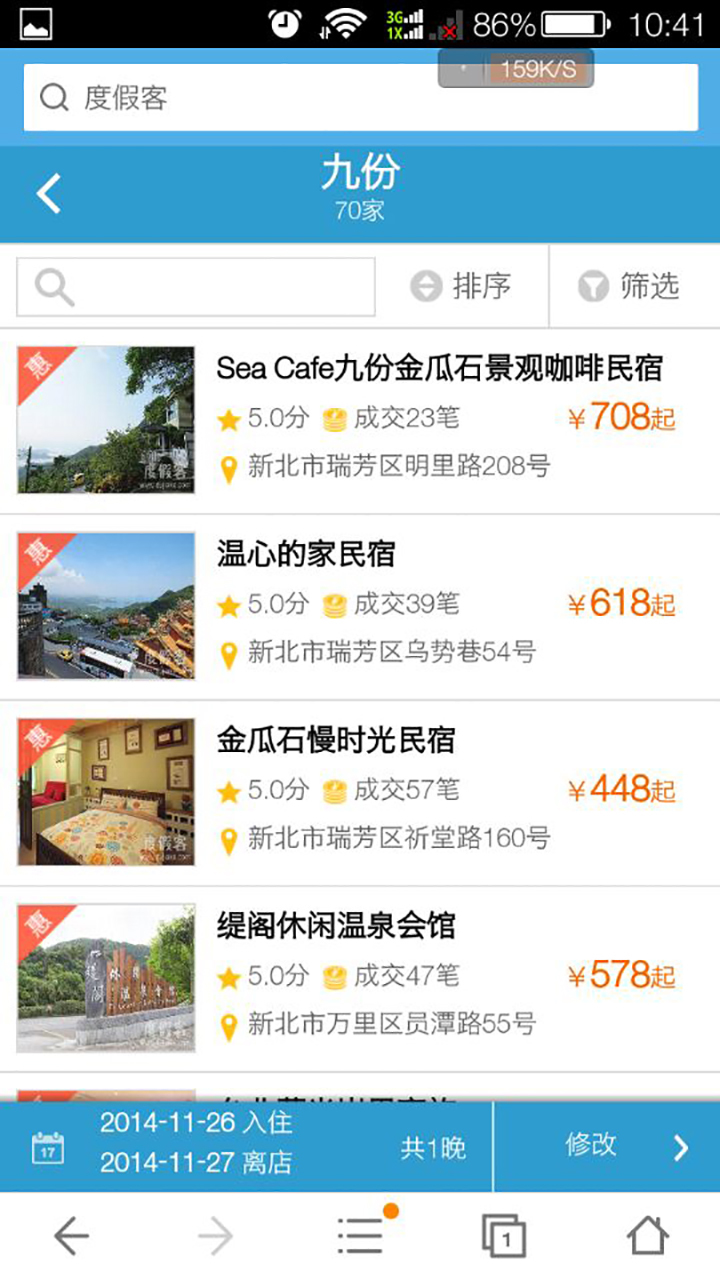Screen dimensions: 720x1280
Task: Go back from the 九份 listing page
Action: pos(49,194)
